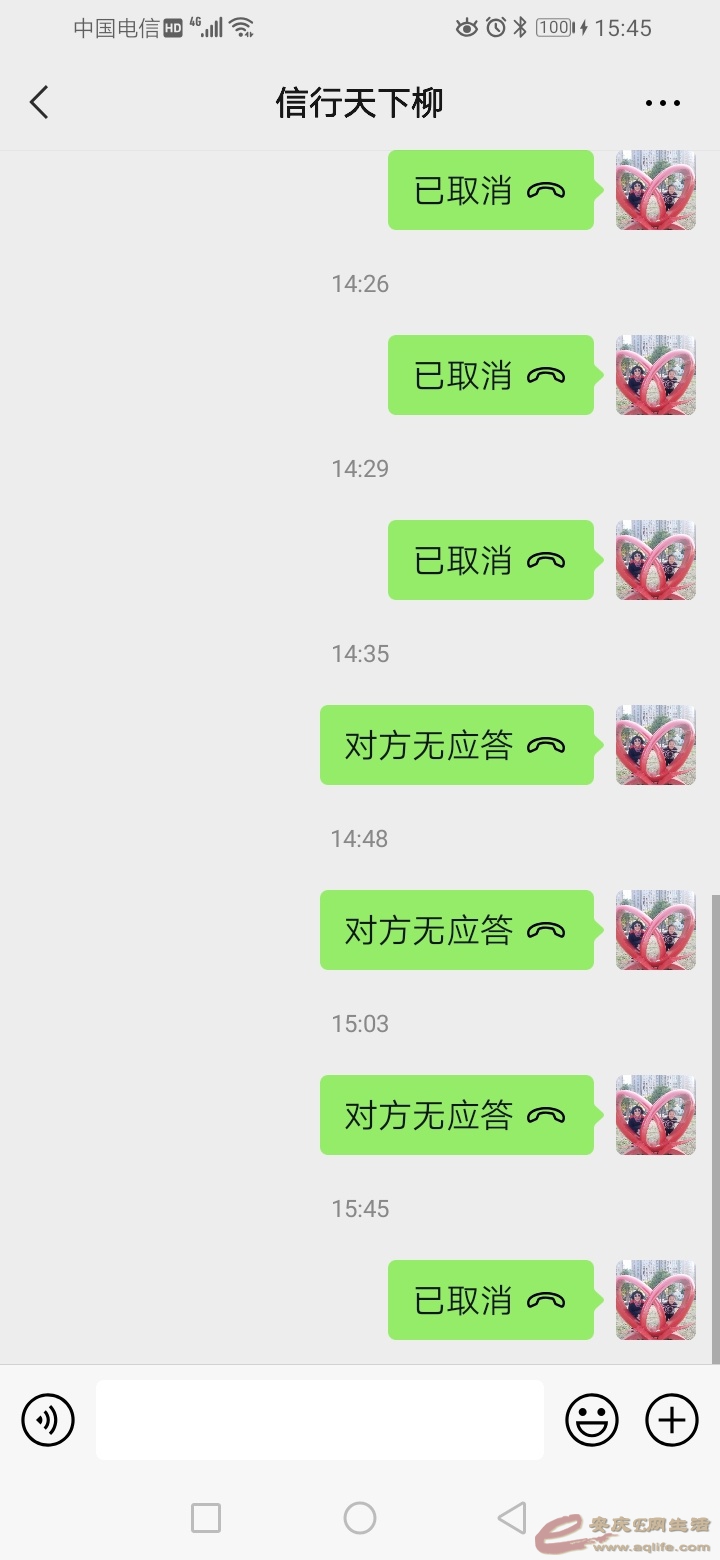The height and width of the screenshot is (1560, 720).
Task: Tap the 已取消 call bubble at 14:26
Action: pyautogui.click(x=490, y=375)
